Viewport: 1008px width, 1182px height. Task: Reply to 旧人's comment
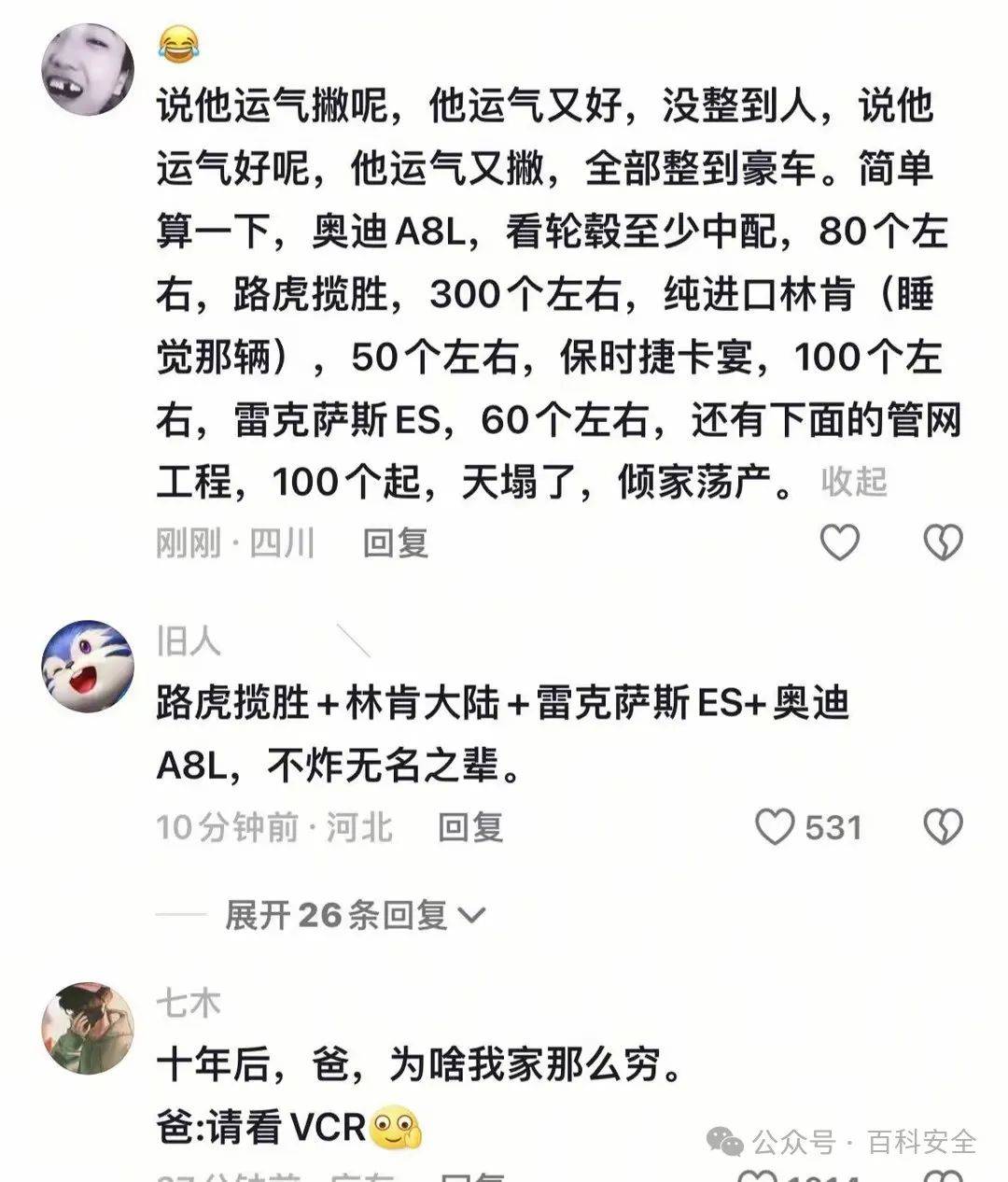(470, 827)
